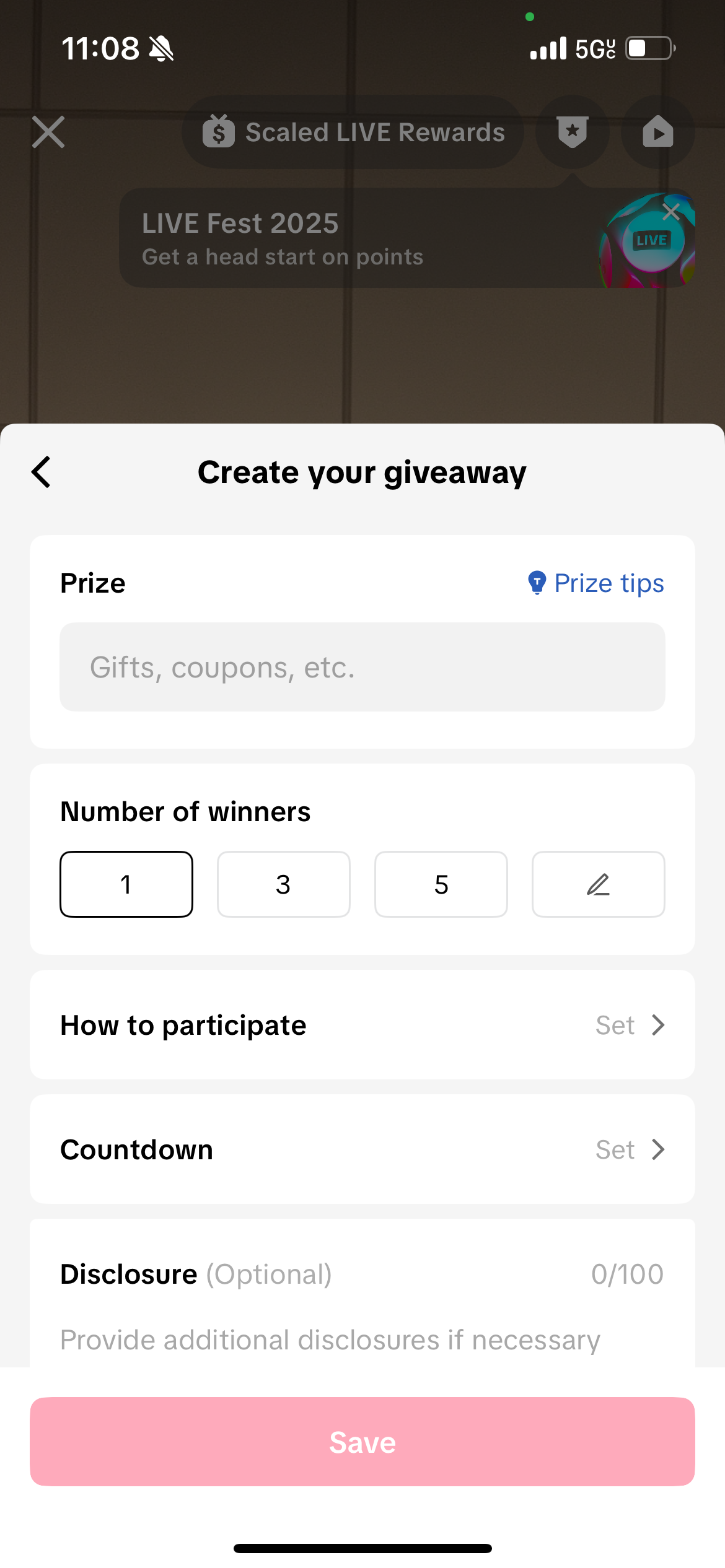
Task: Enter a custom number of winners
Action: (598, 884)
